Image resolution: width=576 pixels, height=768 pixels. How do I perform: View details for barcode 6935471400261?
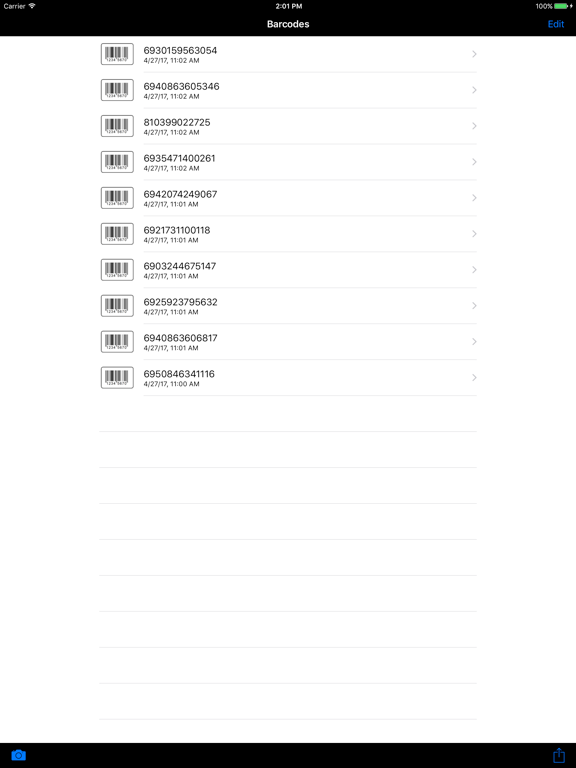[288, 162]
